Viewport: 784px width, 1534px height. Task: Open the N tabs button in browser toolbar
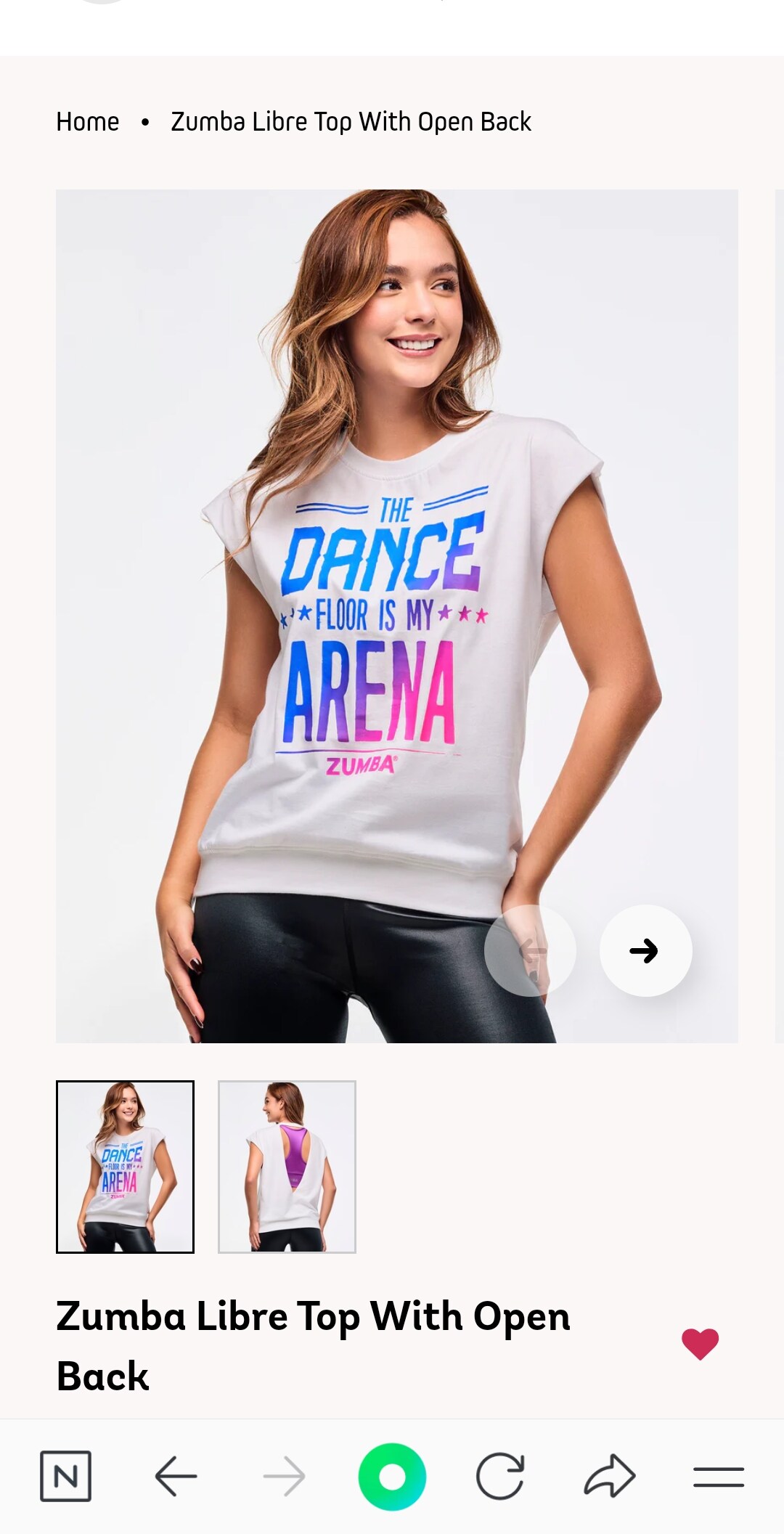pyautogui.click(x=65, y=1476)
